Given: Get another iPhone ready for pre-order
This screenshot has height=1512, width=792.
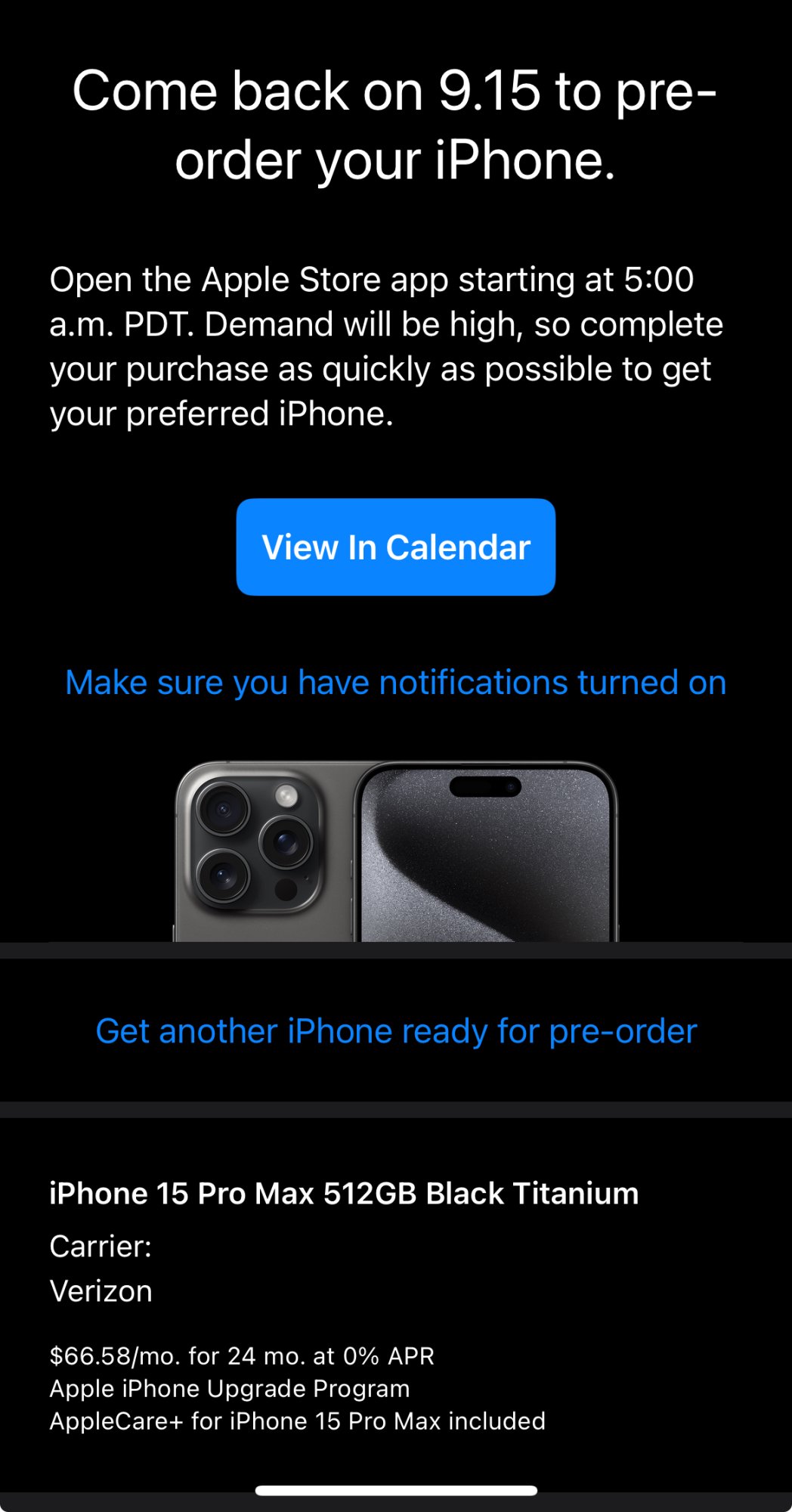Looking at the screenshot, I should (x=395, y=1031).
